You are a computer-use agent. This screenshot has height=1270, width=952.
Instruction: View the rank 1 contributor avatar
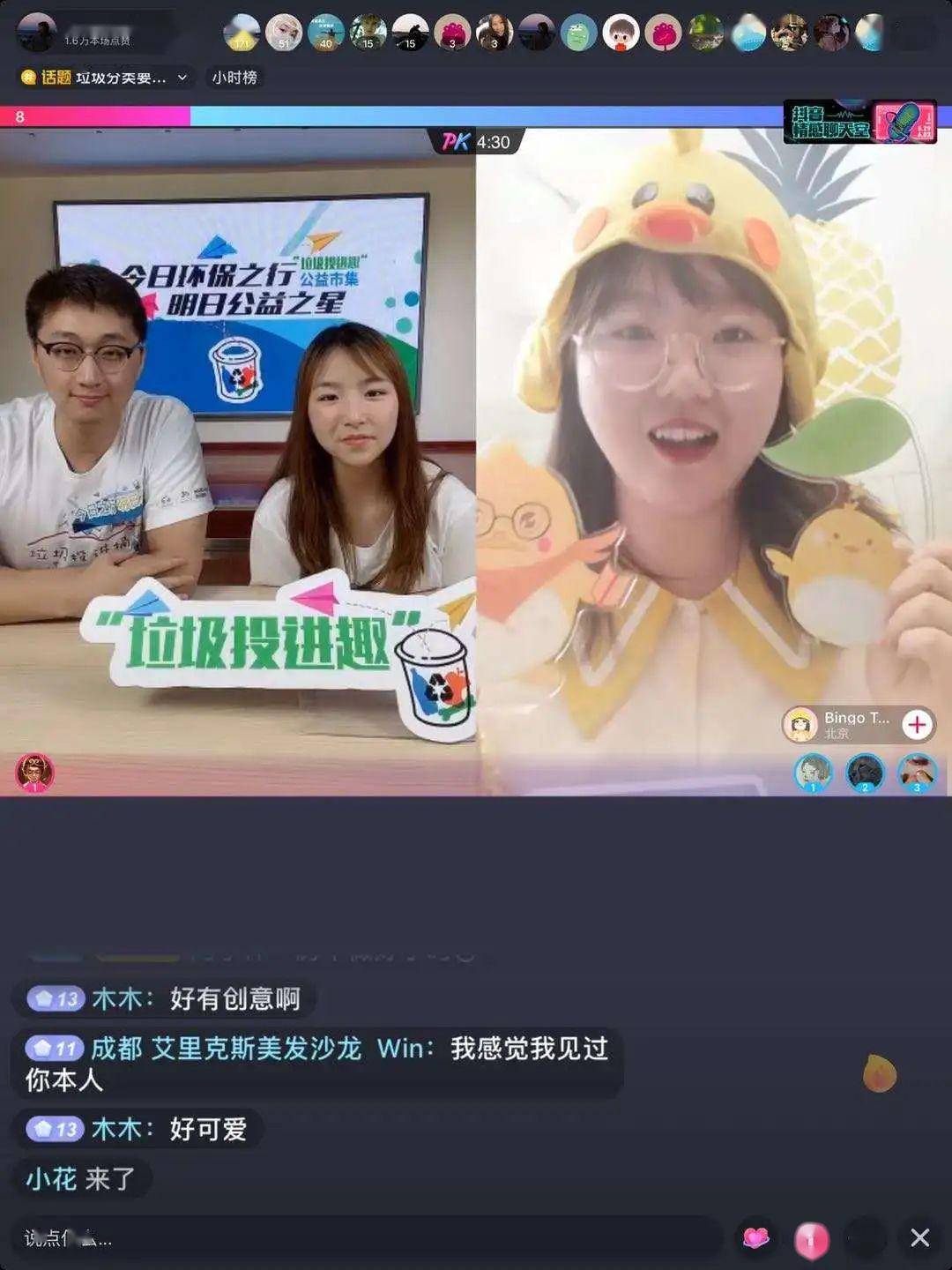813,773
